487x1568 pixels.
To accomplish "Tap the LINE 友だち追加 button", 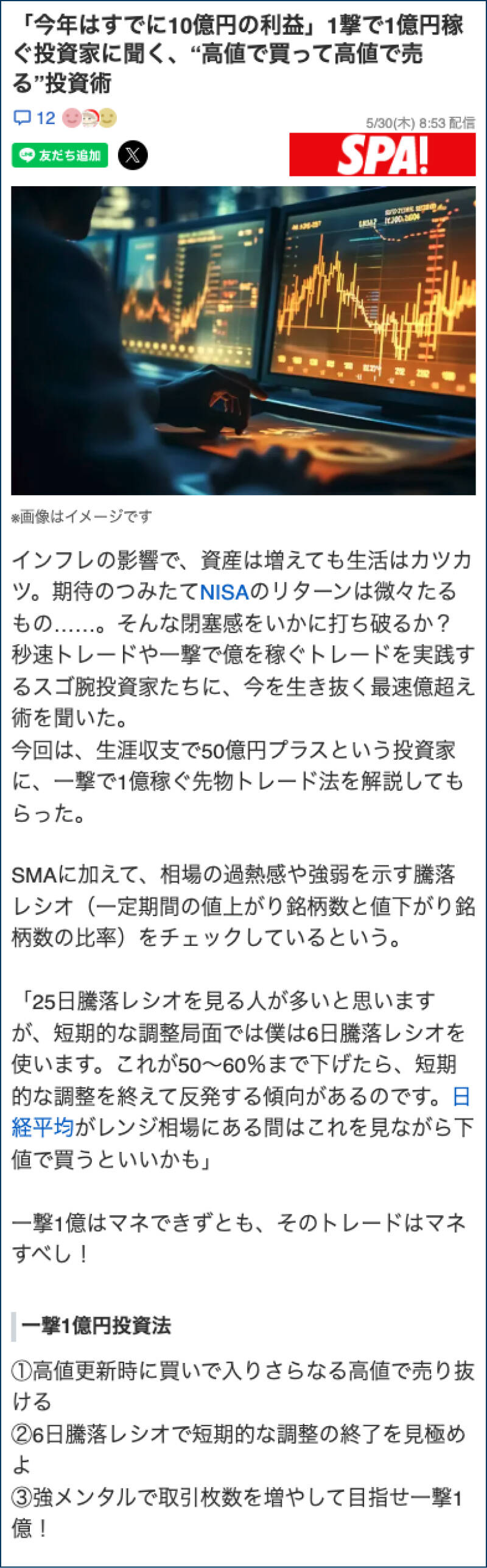I will coord(60,155).
